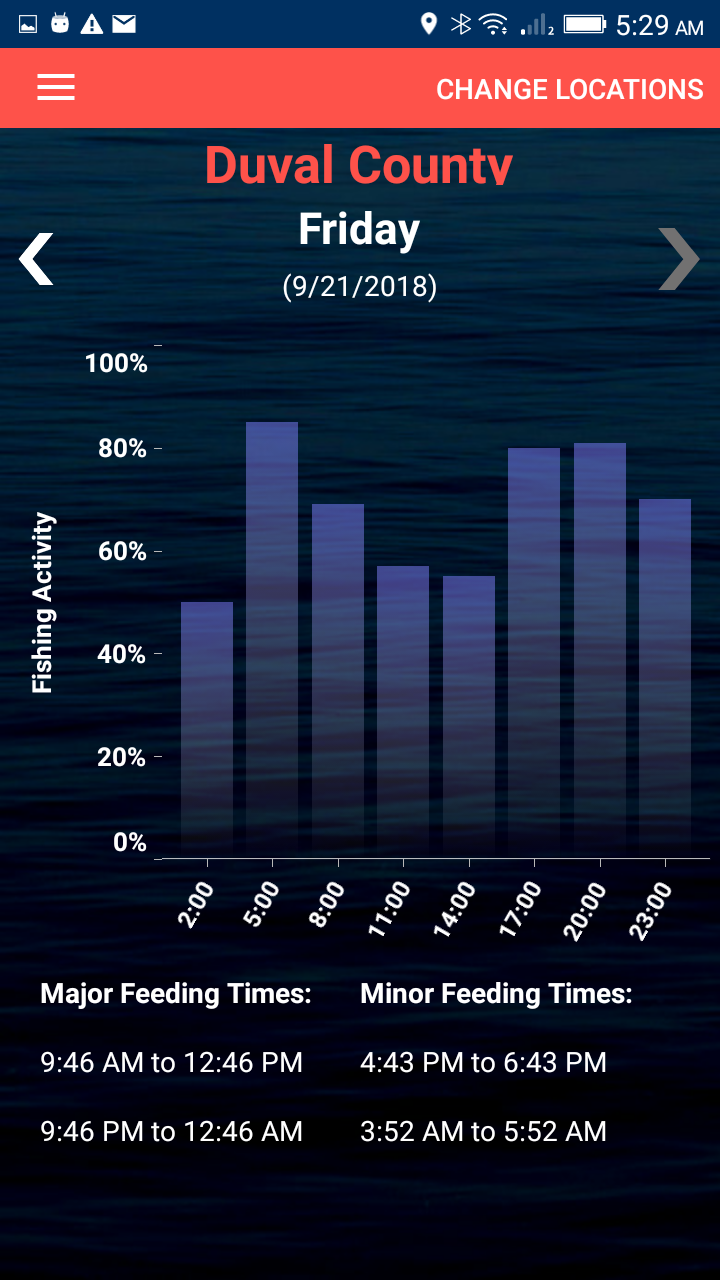Expand the hamburger drawer for app options
Viewport: 720px width, 1280px height.
click(55, 88)
